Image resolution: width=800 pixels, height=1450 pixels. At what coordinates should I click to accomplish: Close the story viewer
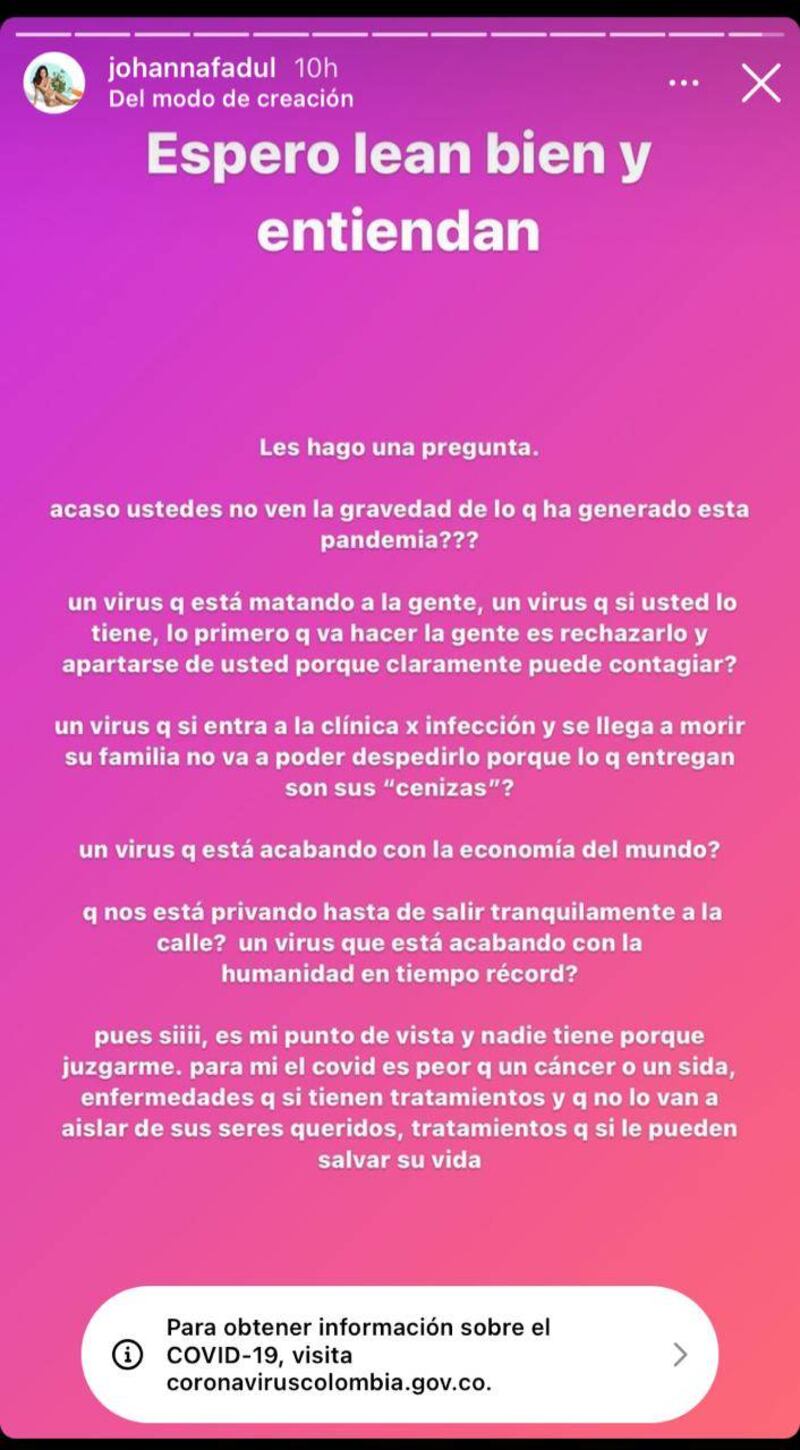pyautogui.click(x=760, y=83)
